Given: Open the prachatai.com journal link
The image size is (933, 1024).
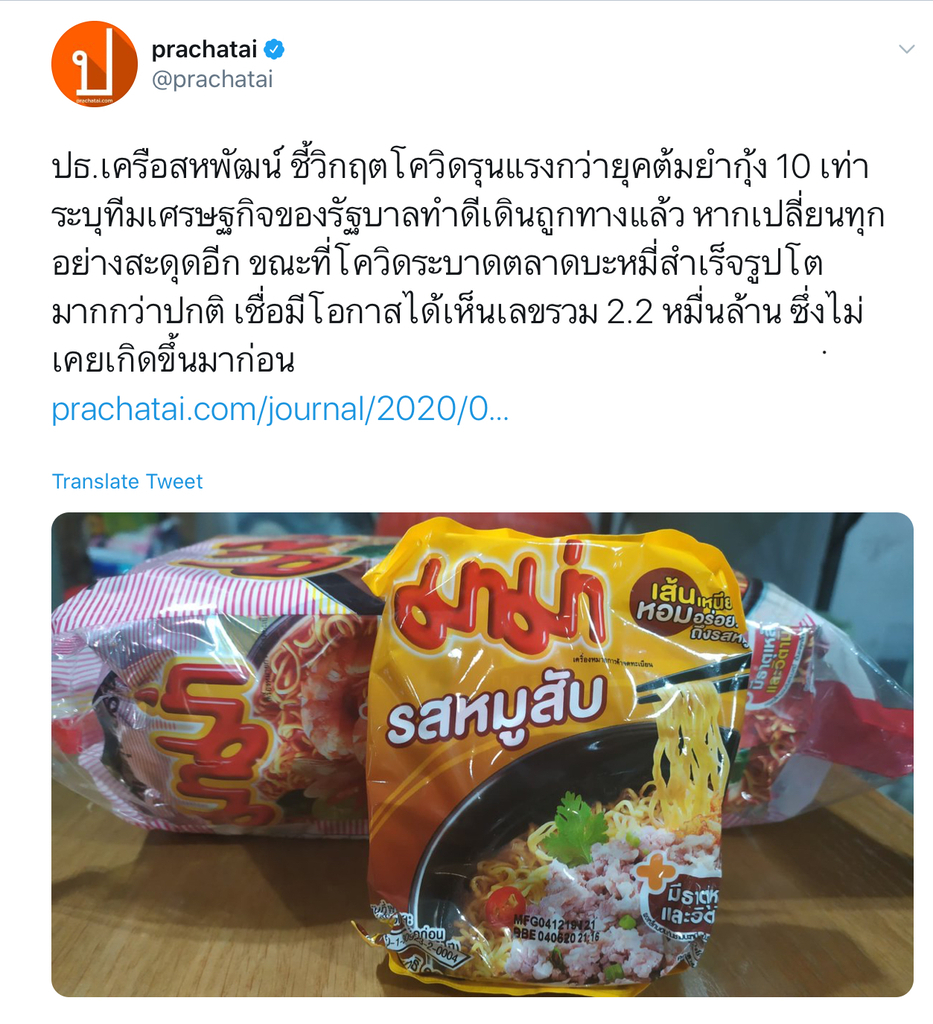Looking at the screenshot, I should 280,411.
